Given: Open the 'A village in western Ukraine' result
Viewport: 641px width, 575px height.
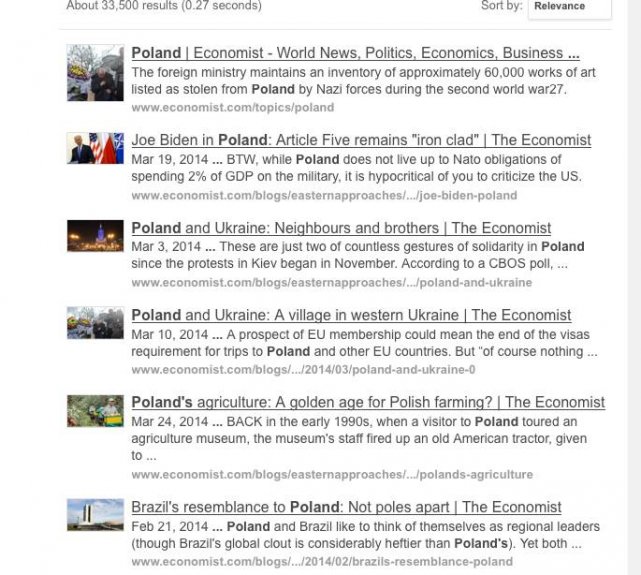Looking at the screenshot, I should pyautogui.click(x=351, y=315).
